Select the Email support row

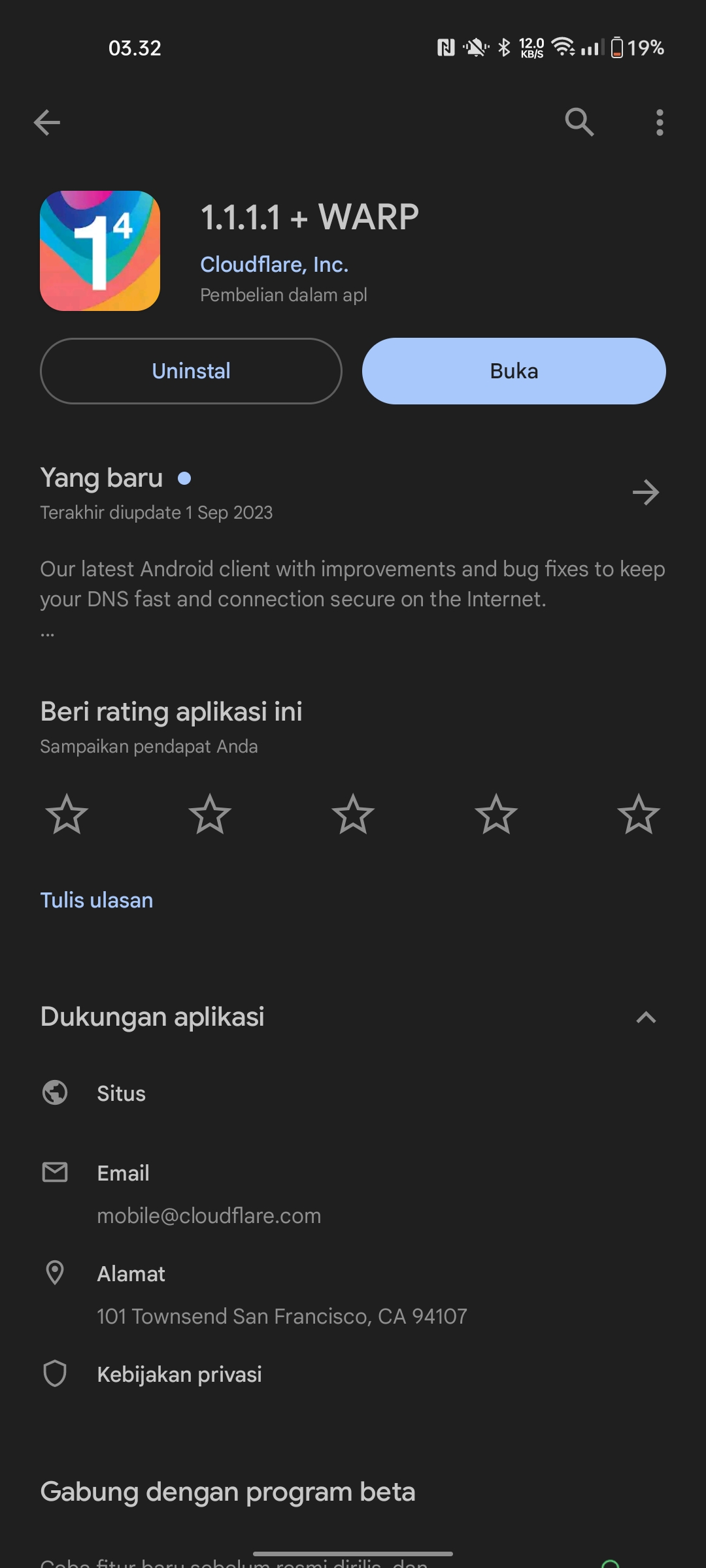pos(124,1173)
